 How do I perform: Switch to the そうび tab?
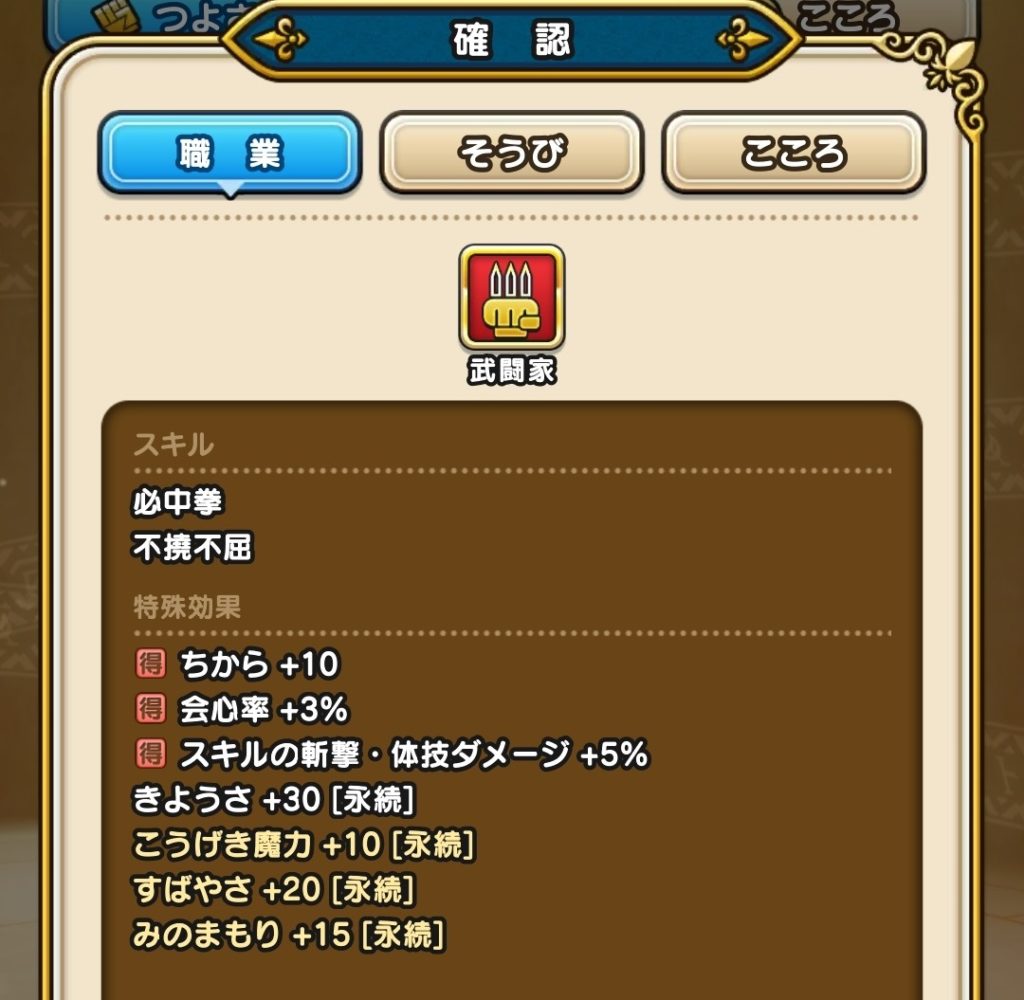(511, 153)
